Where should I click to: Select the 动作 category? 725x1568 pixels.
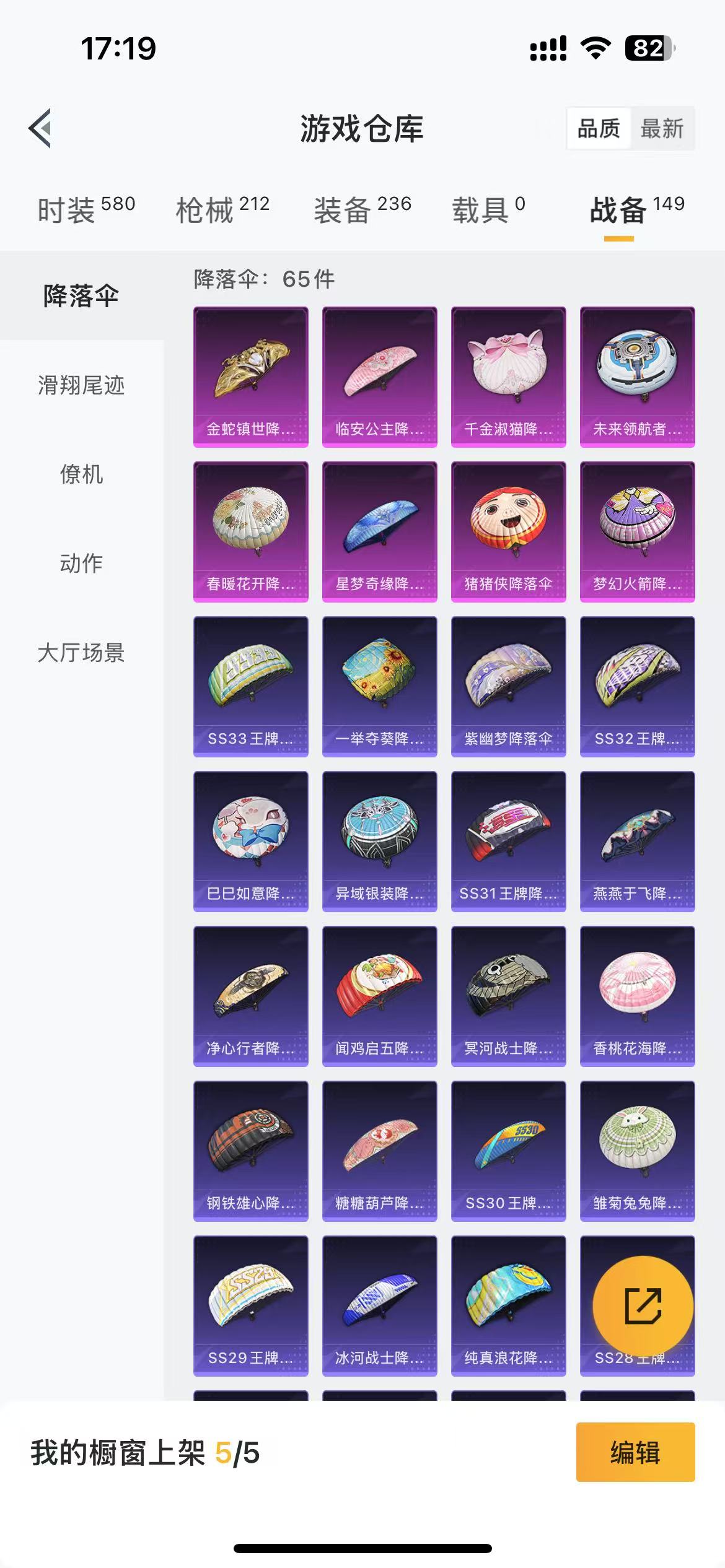81,564
